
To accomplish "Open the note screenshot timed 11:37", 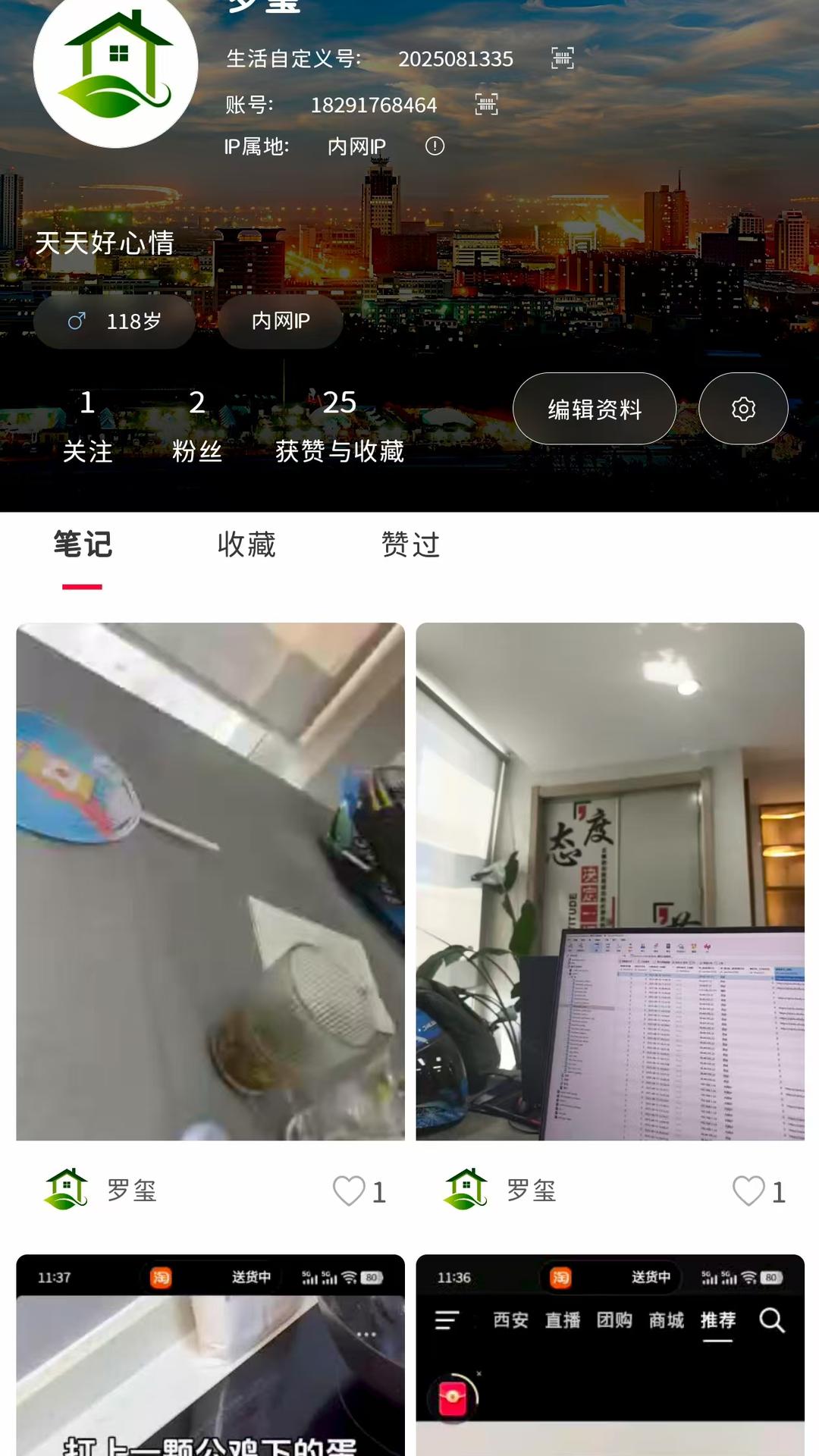I will pos(210,1357).
